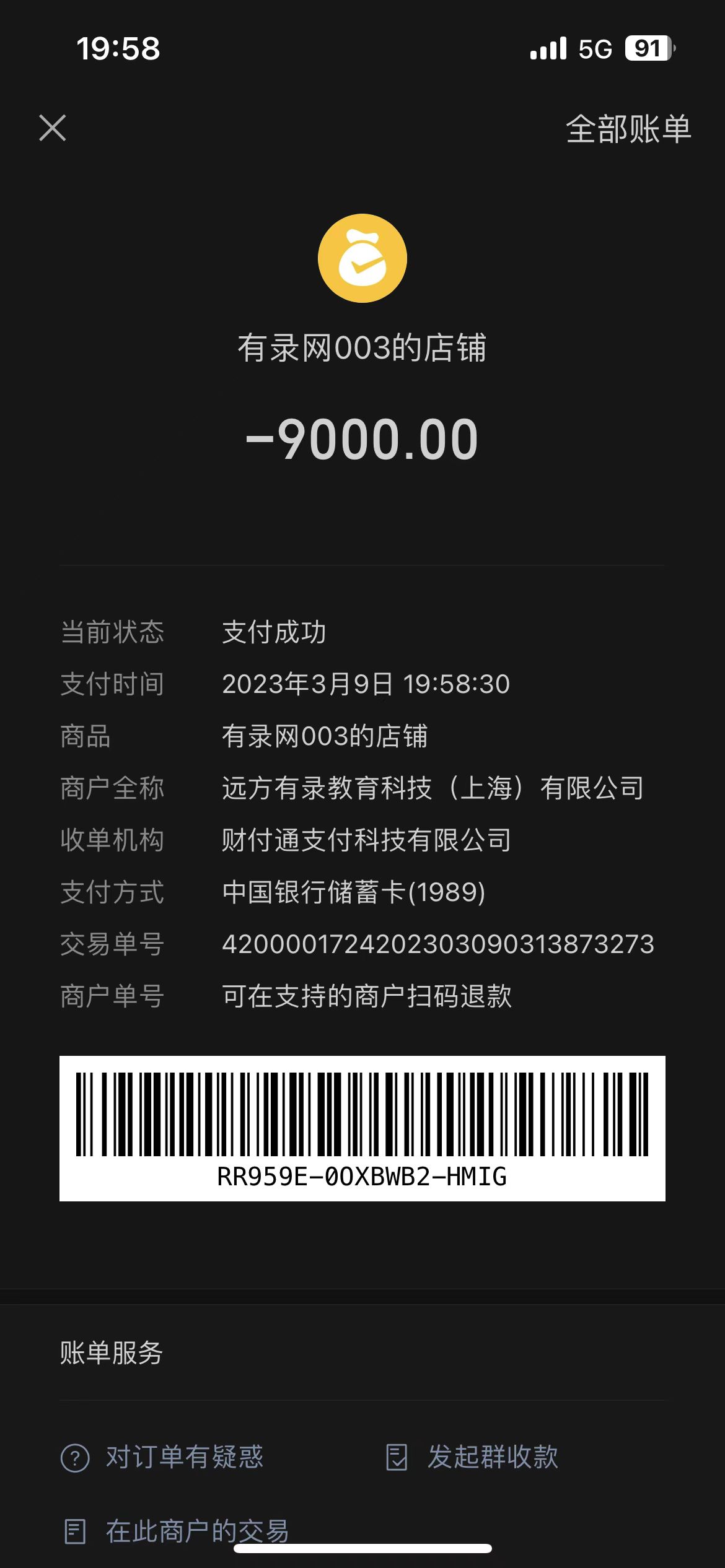Start a group collection via 发起群收款
Screen dimensions: 725x1568
click(472, 1457)
